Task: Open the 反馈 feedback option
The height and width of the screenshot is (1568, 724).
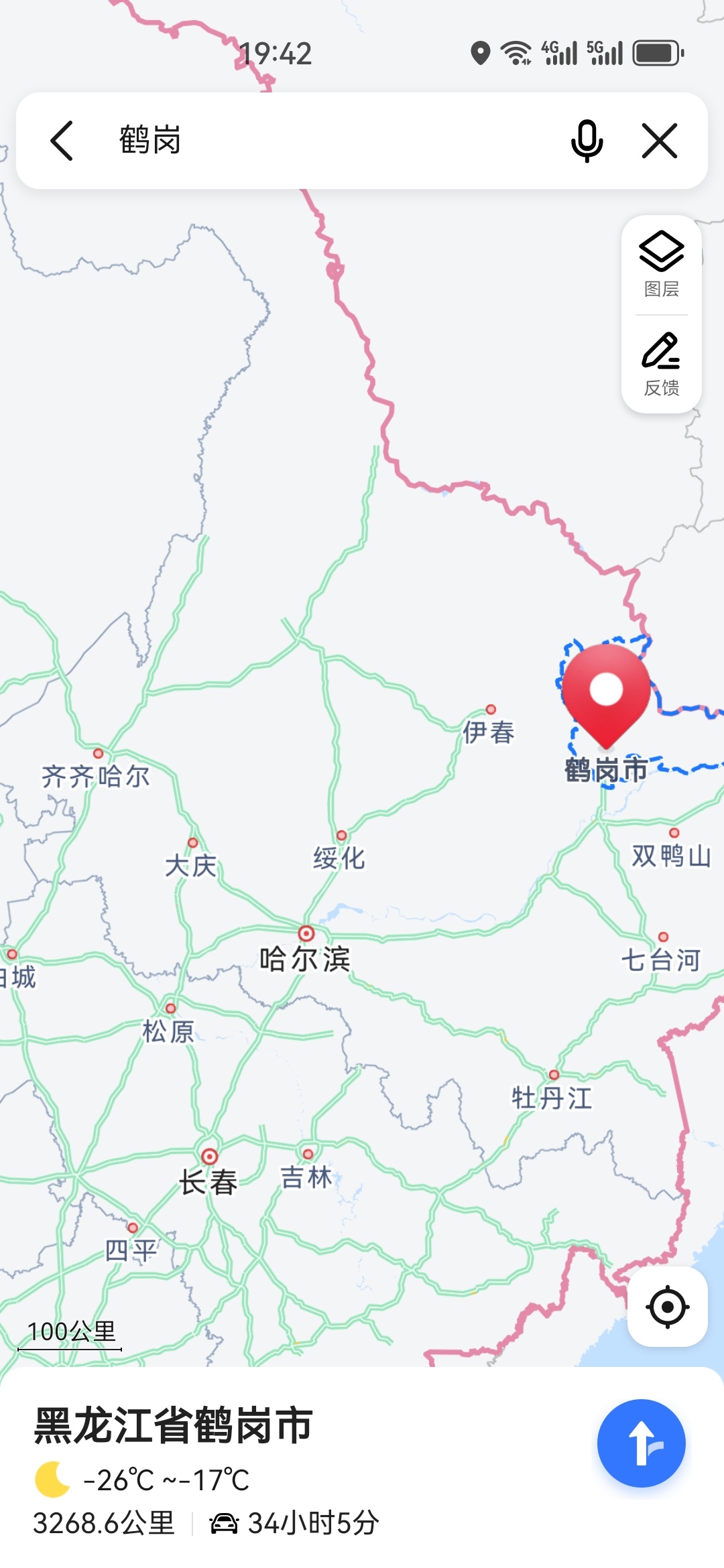Action: [662, 364]
